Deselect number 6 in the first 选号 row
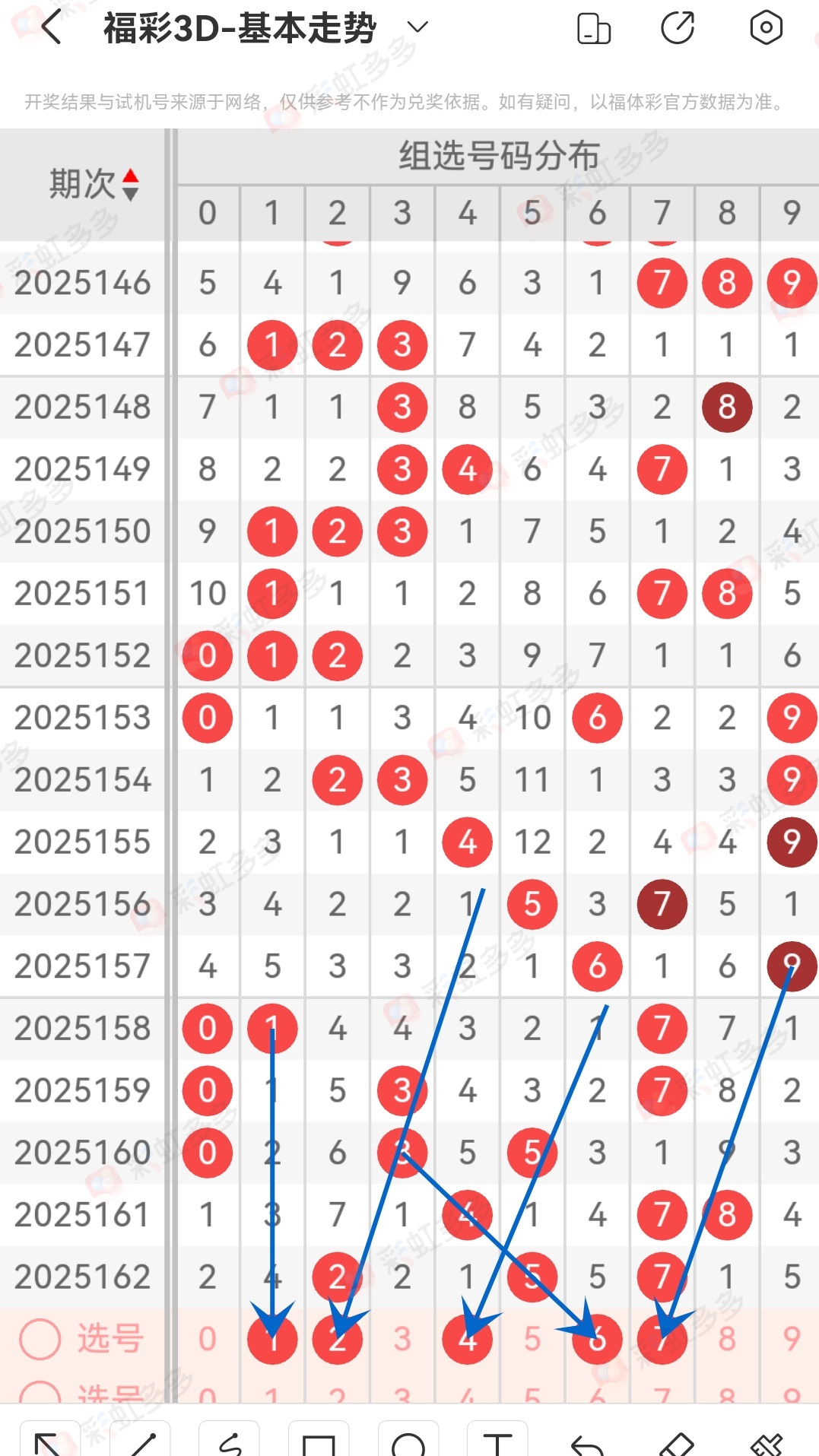 click(597, 1339)
